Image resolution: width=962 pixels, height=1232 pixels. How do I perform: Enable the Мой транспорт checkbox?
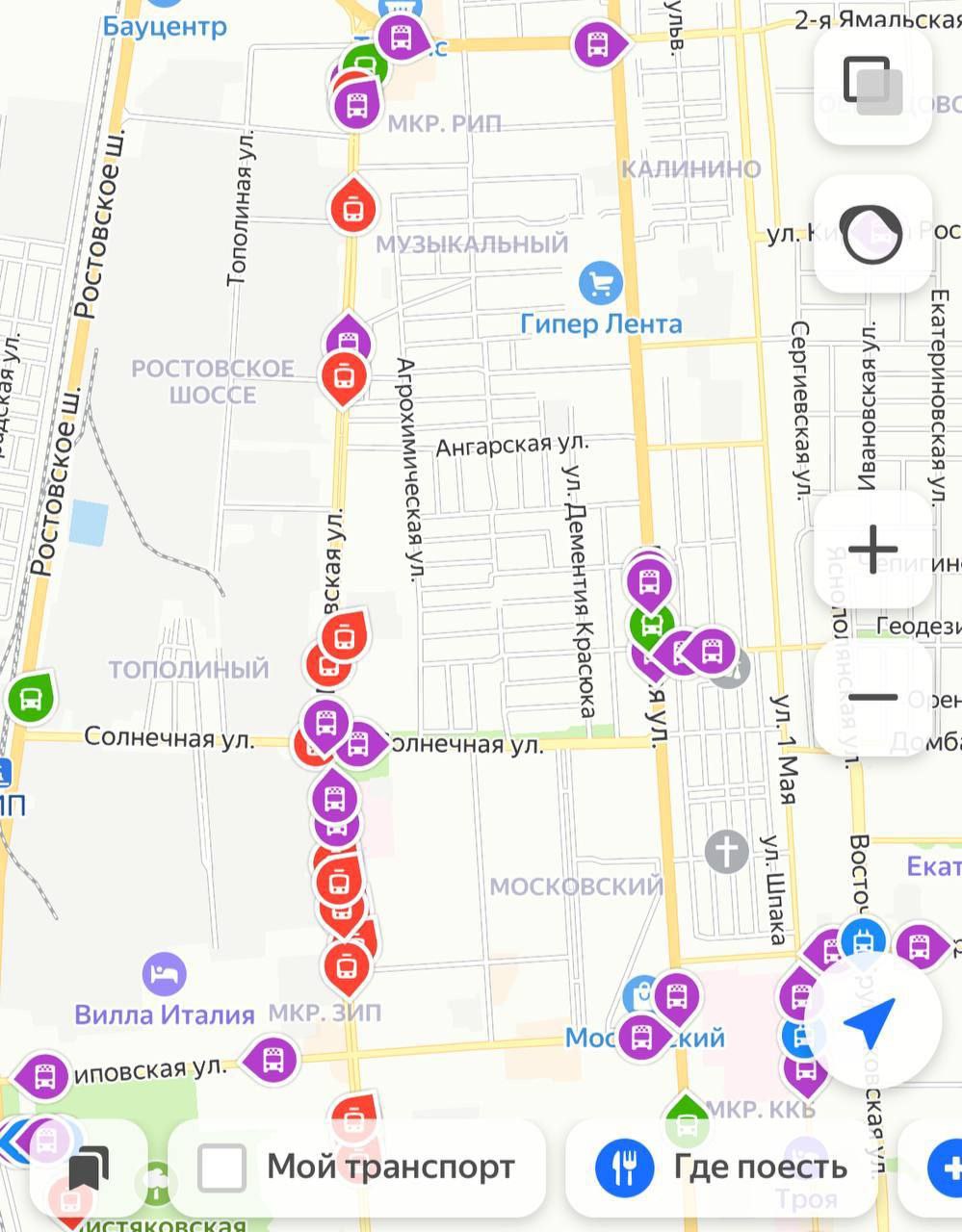pos(222,1168)
